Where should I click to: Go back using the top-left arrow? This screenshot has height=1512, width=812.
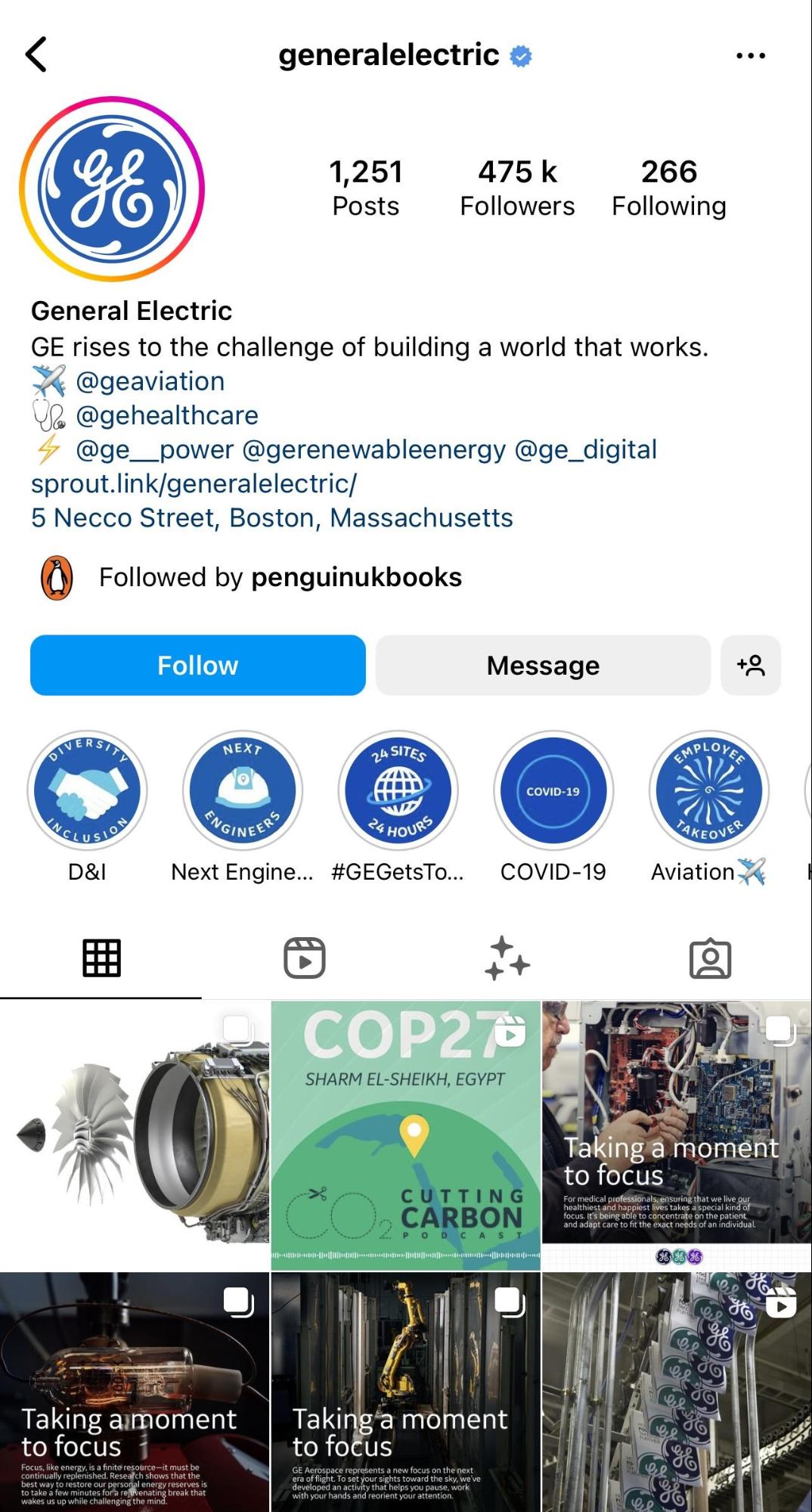(x=36, y=54)
